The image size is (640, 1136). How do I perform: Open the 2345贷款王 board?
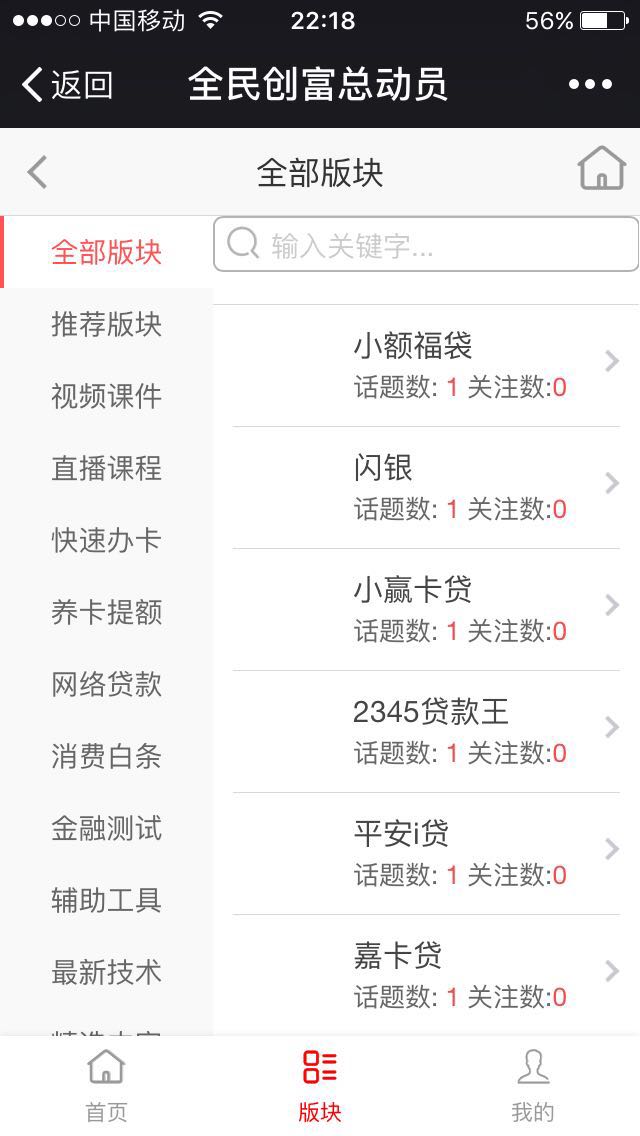(x=426, y=731)
